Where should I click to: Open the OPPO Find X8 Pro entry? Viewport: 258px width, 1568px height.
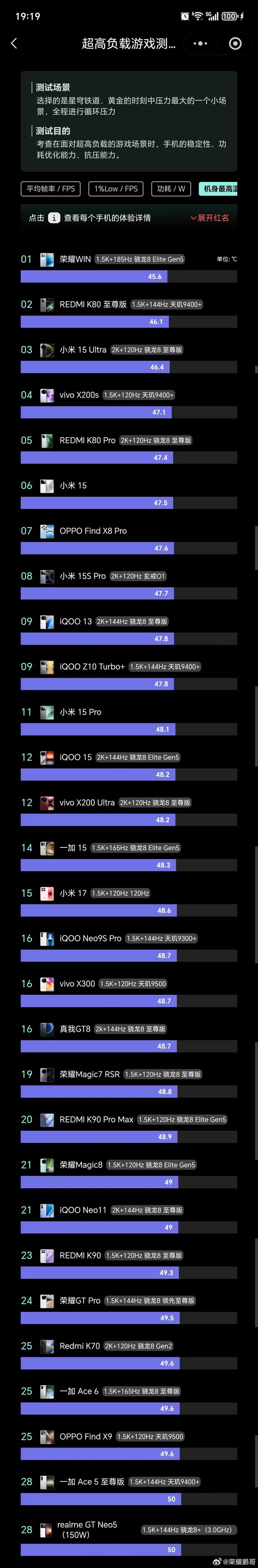click(93, 531)
